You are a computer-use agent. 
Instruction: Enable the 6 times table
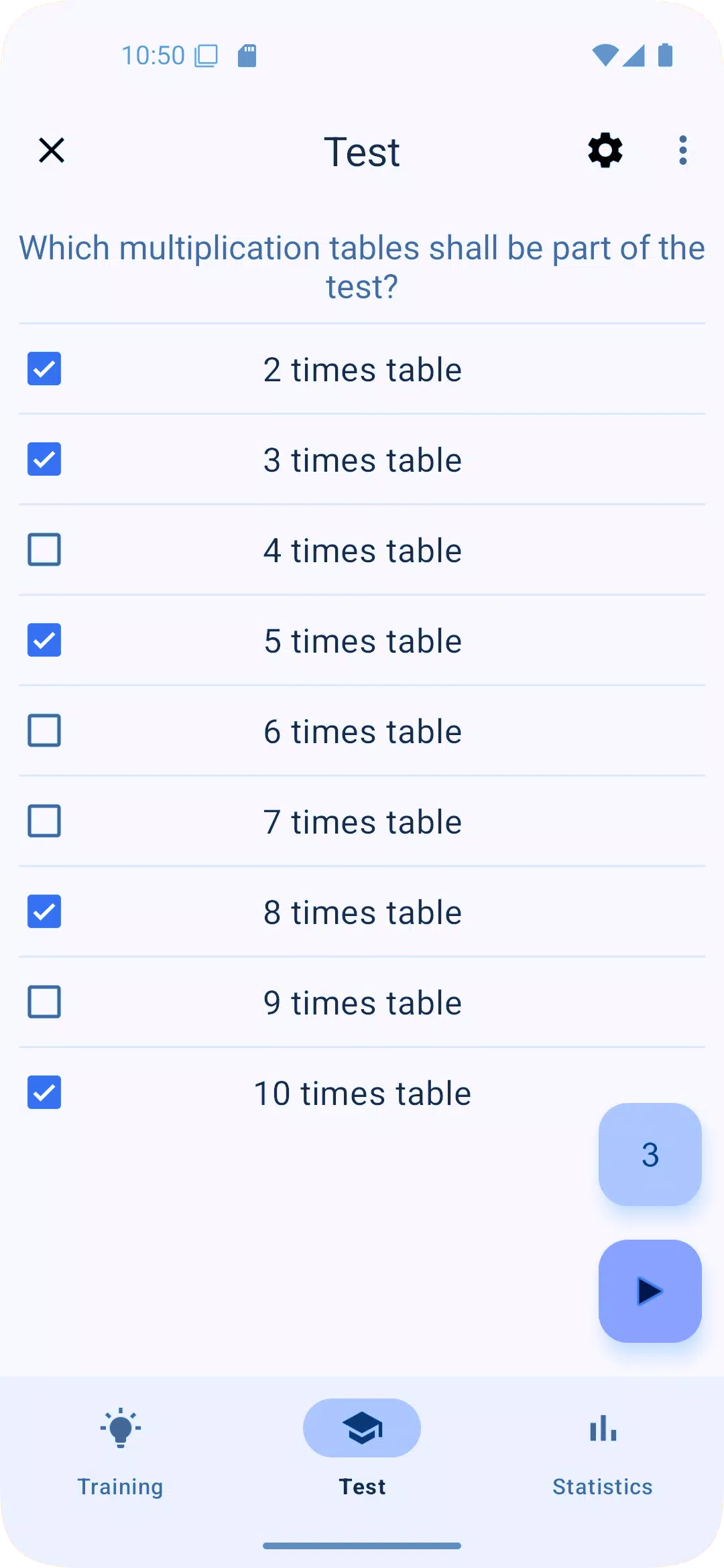(x=44, y=730)
